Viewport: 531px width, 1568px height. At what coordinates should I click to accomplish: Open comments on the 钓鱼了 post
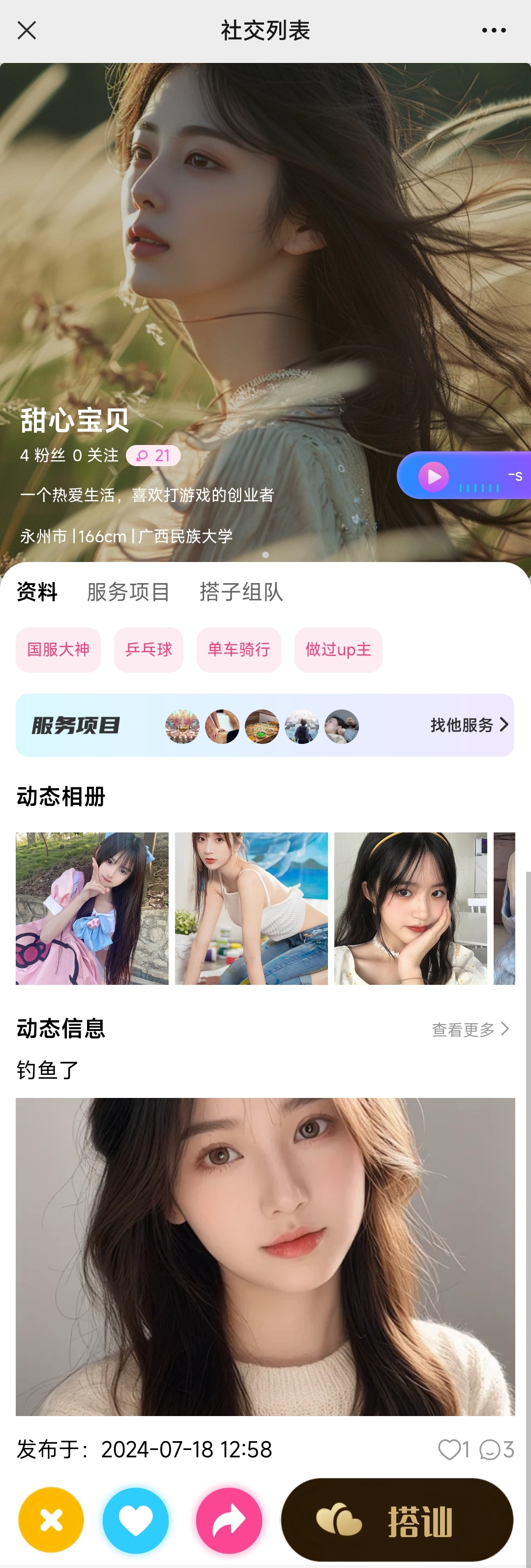coord(491,1450)
